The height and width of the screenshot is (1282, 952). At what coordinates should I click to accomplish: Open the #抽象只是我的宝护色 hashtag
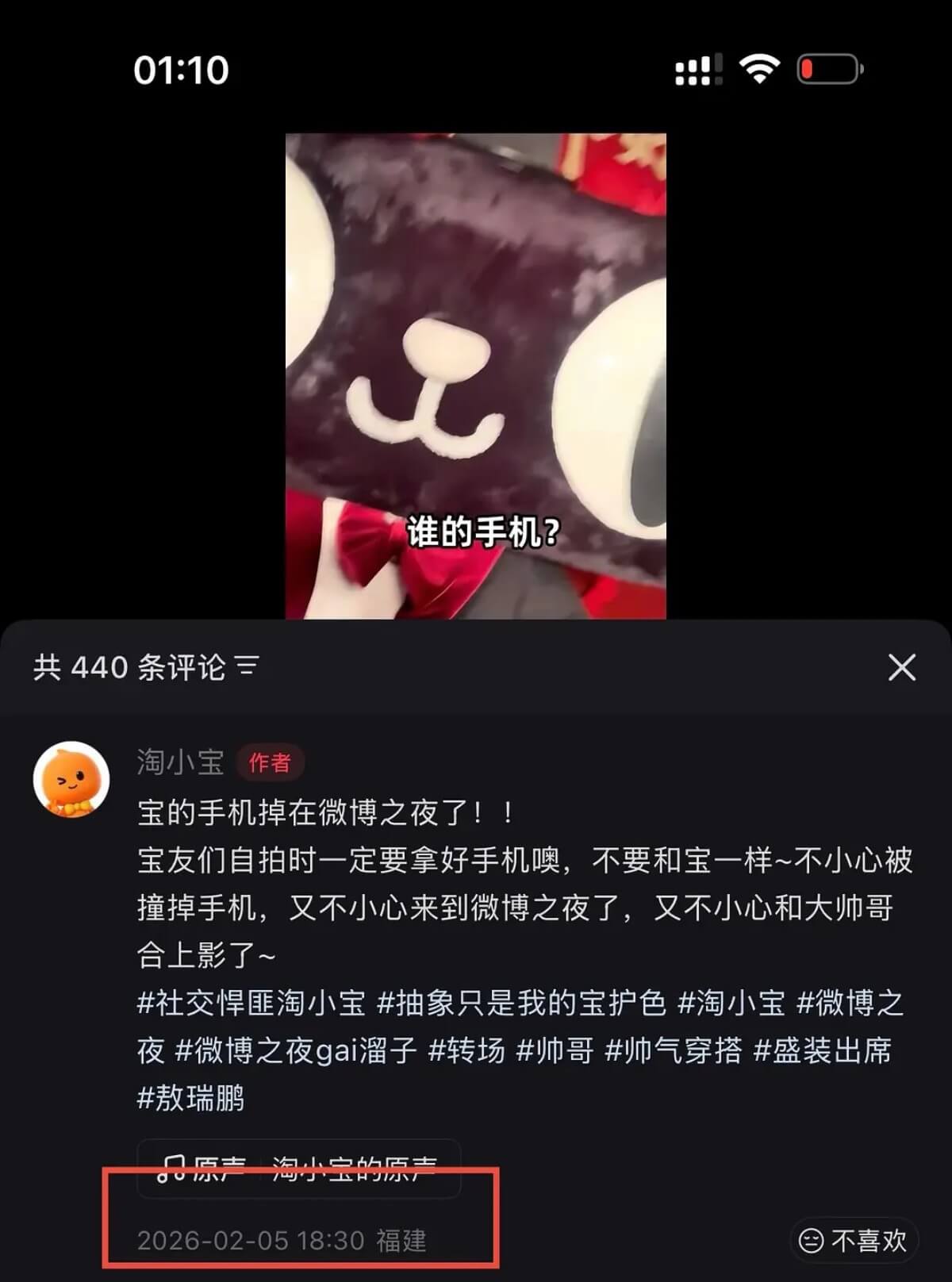(520, 1004)
